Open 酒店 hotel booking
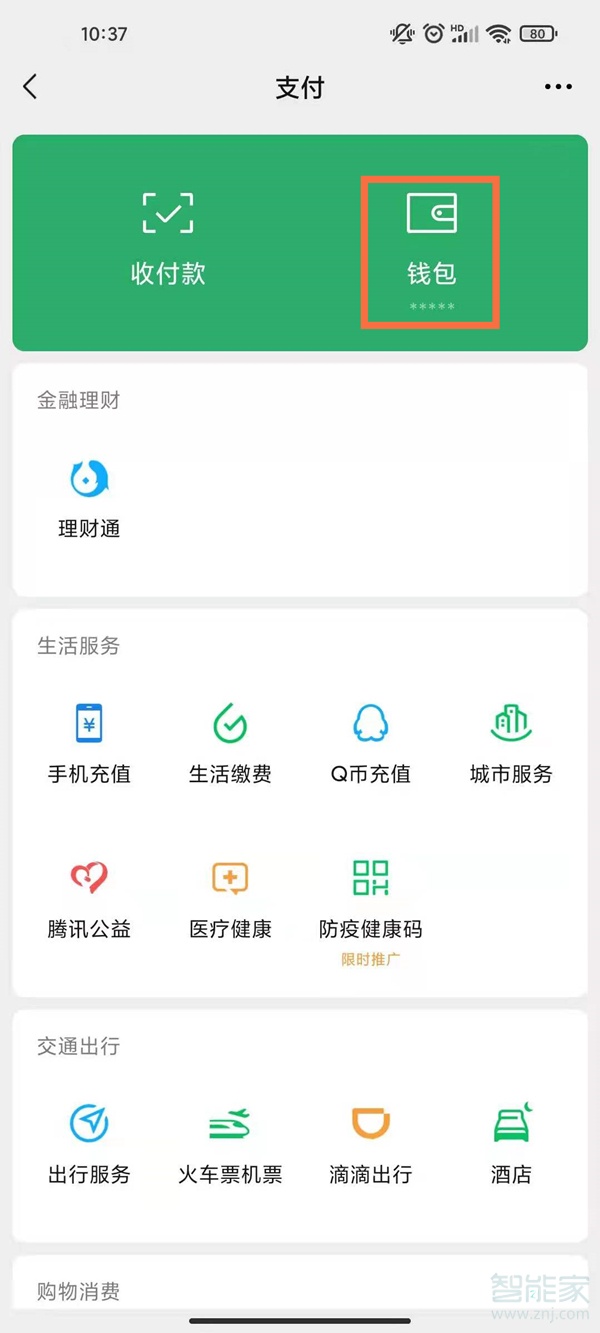Image resolution: width=600 pixels, height=1333 pixels. click(x=511, y=1142)
